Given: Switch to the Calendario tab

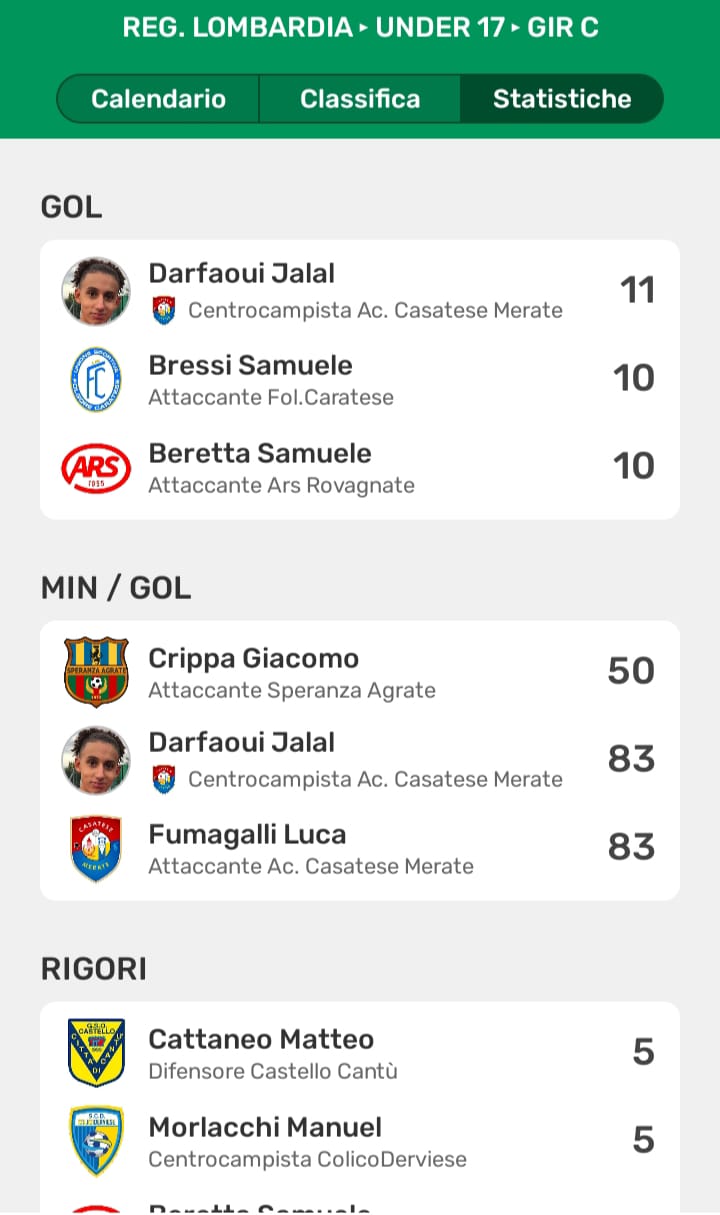Looking at the screenshot, I should (x=158, y=99).
